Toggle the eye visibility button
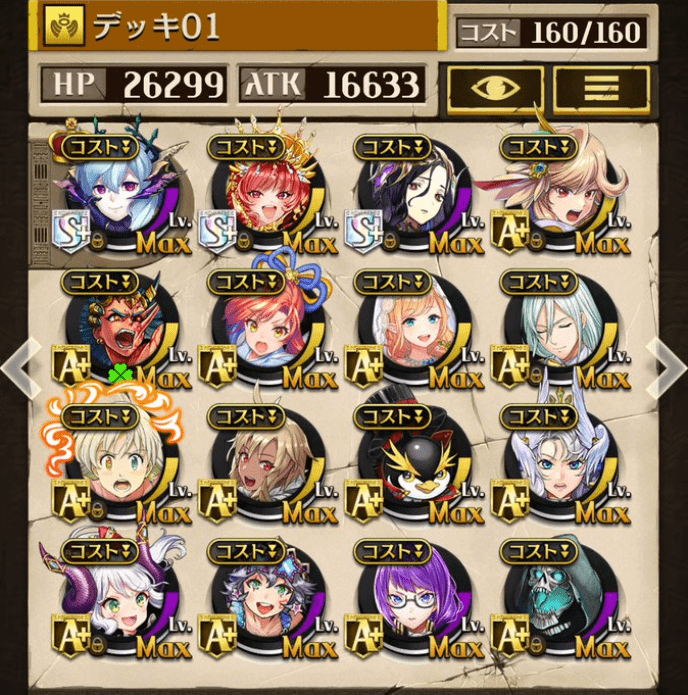The height and width of the screenshot is (695, 688). [495, 88]
